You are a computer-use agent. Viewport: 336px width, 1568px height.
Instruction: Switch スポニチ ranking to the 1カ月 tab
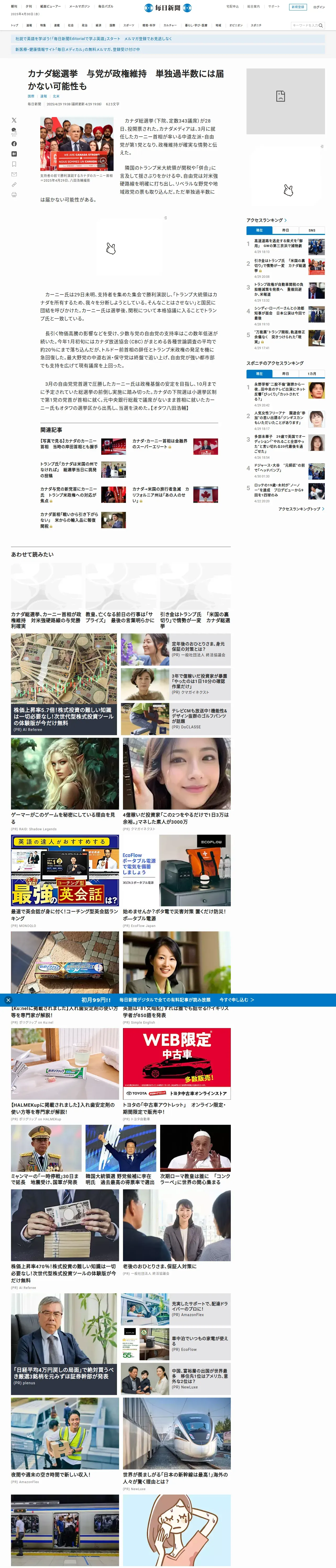tap(312, 374)
